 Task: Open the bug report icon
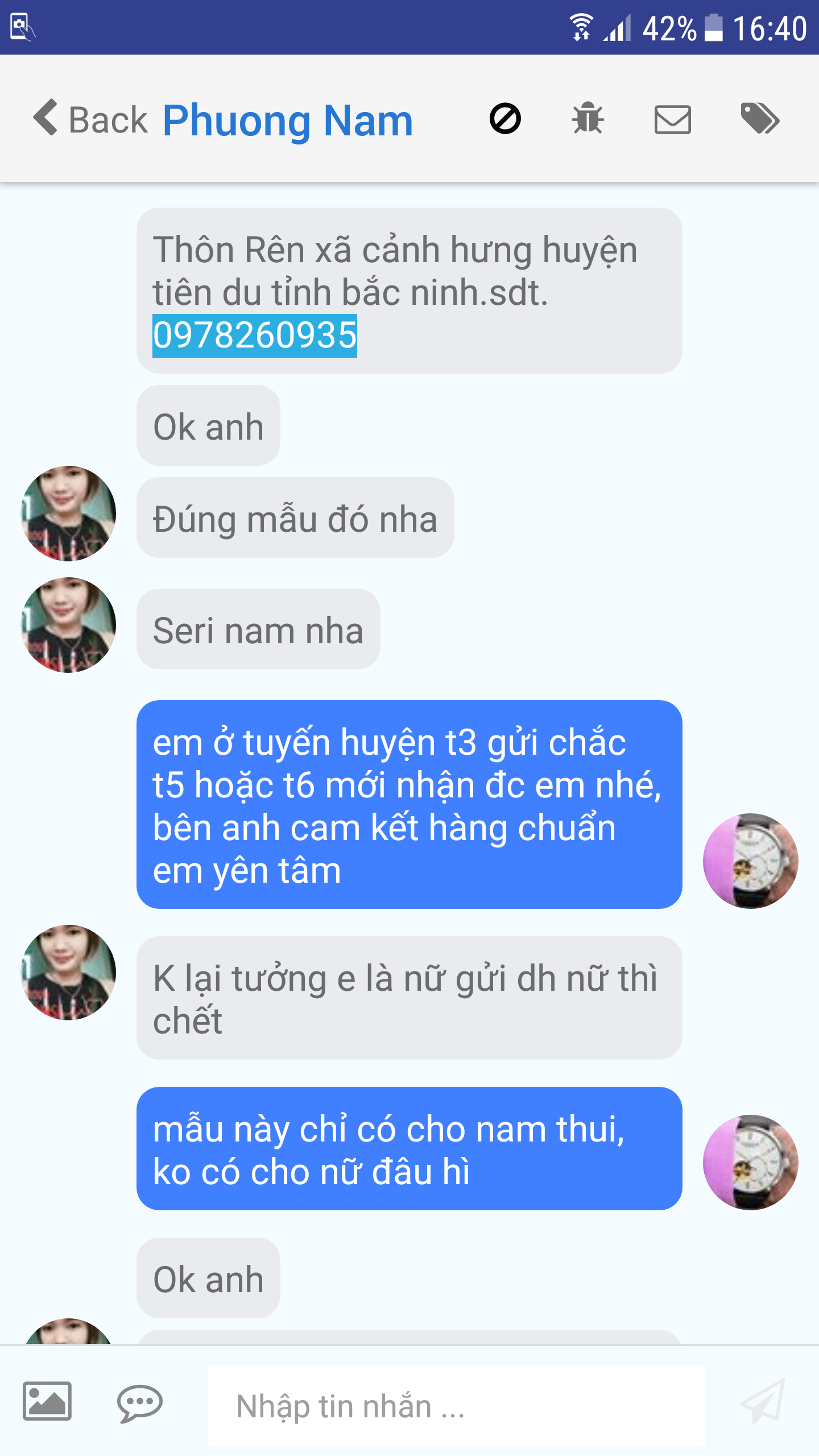pos(588,119)
